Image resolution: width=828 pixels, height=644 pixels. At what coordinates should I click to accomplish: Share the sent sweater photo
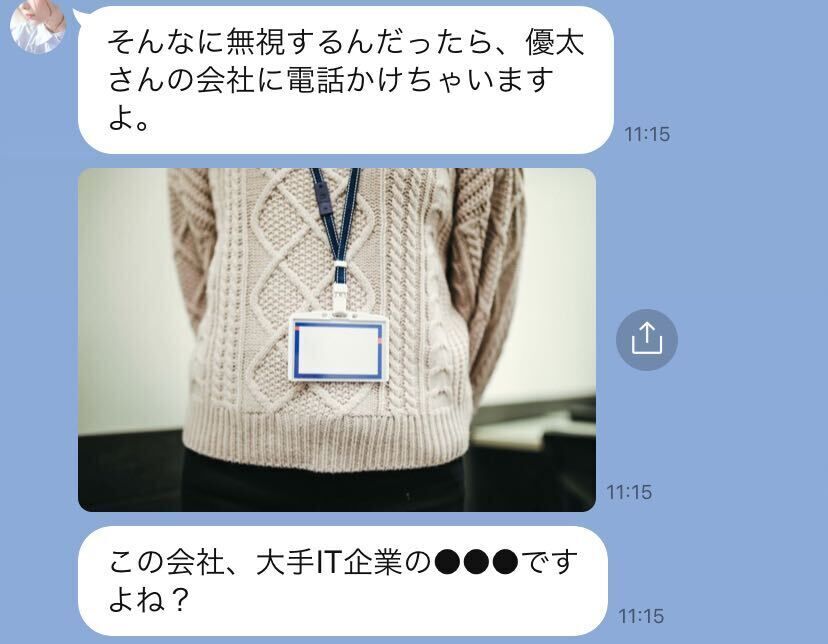tap(647, 340)
